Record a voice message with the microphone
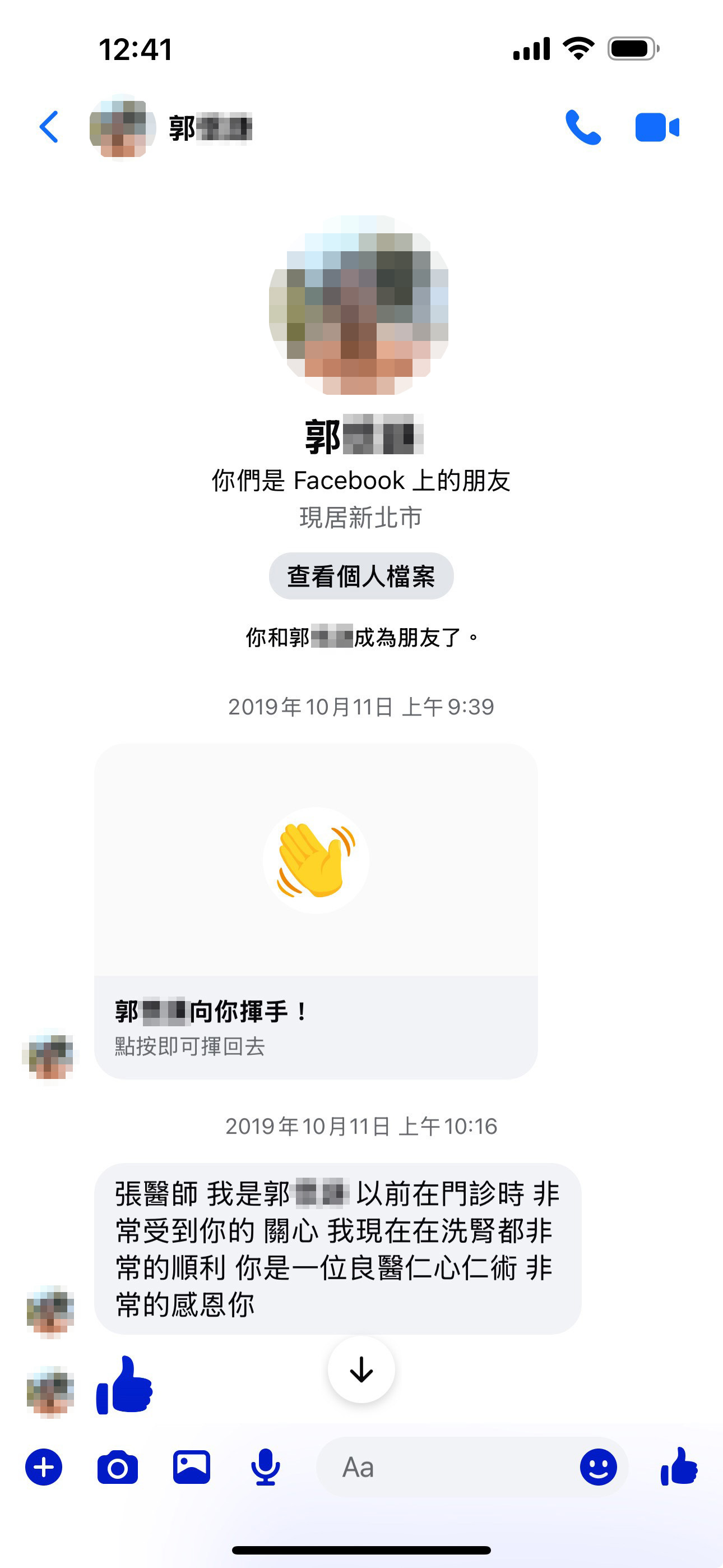Image resolution: width=723 pixels, height=1568 pixels. click(x=265, y=1468)
